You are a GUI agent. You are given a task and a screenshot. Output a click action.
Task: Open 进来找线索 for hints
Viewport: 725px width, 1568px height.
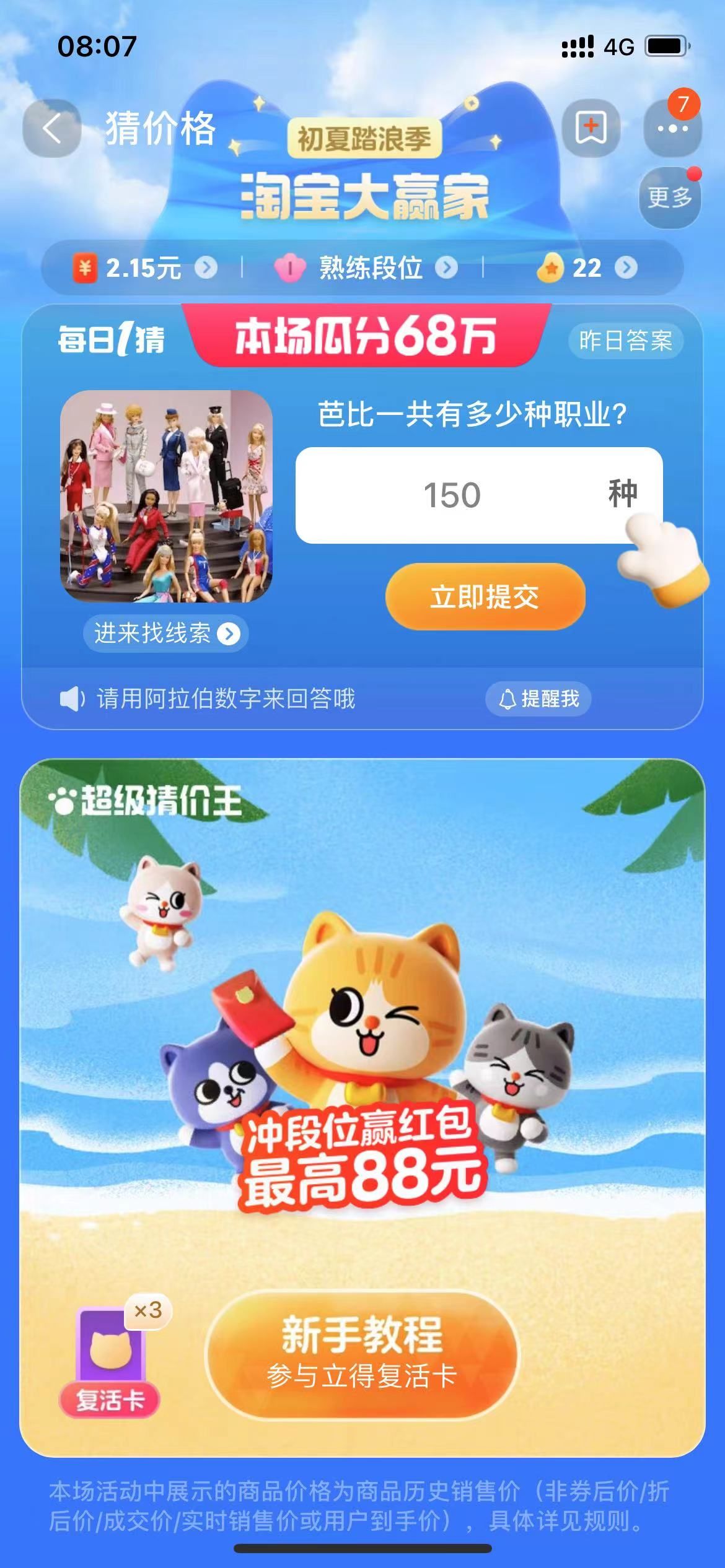tap(166, 633)
